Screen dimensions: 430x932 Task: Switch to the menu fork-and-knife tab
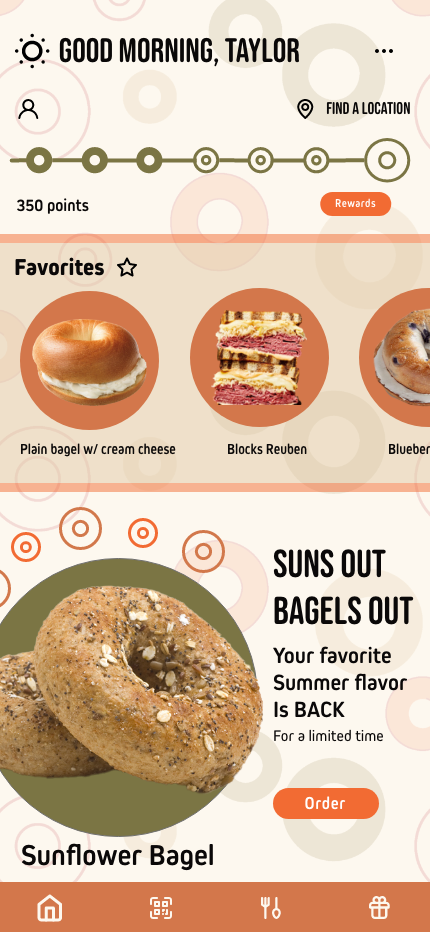click(271, 908)
